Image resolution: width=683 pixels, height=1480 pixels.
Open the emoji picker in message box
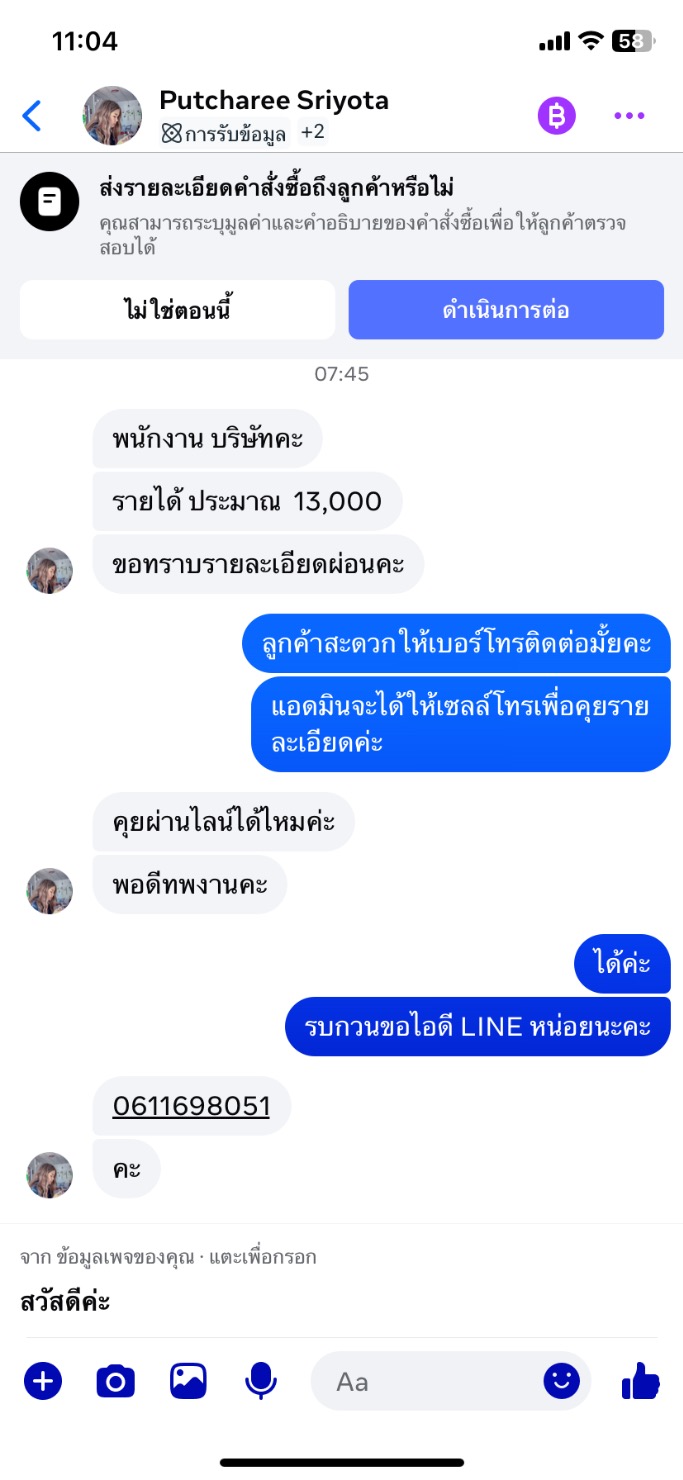click(x=561, y=1381)
